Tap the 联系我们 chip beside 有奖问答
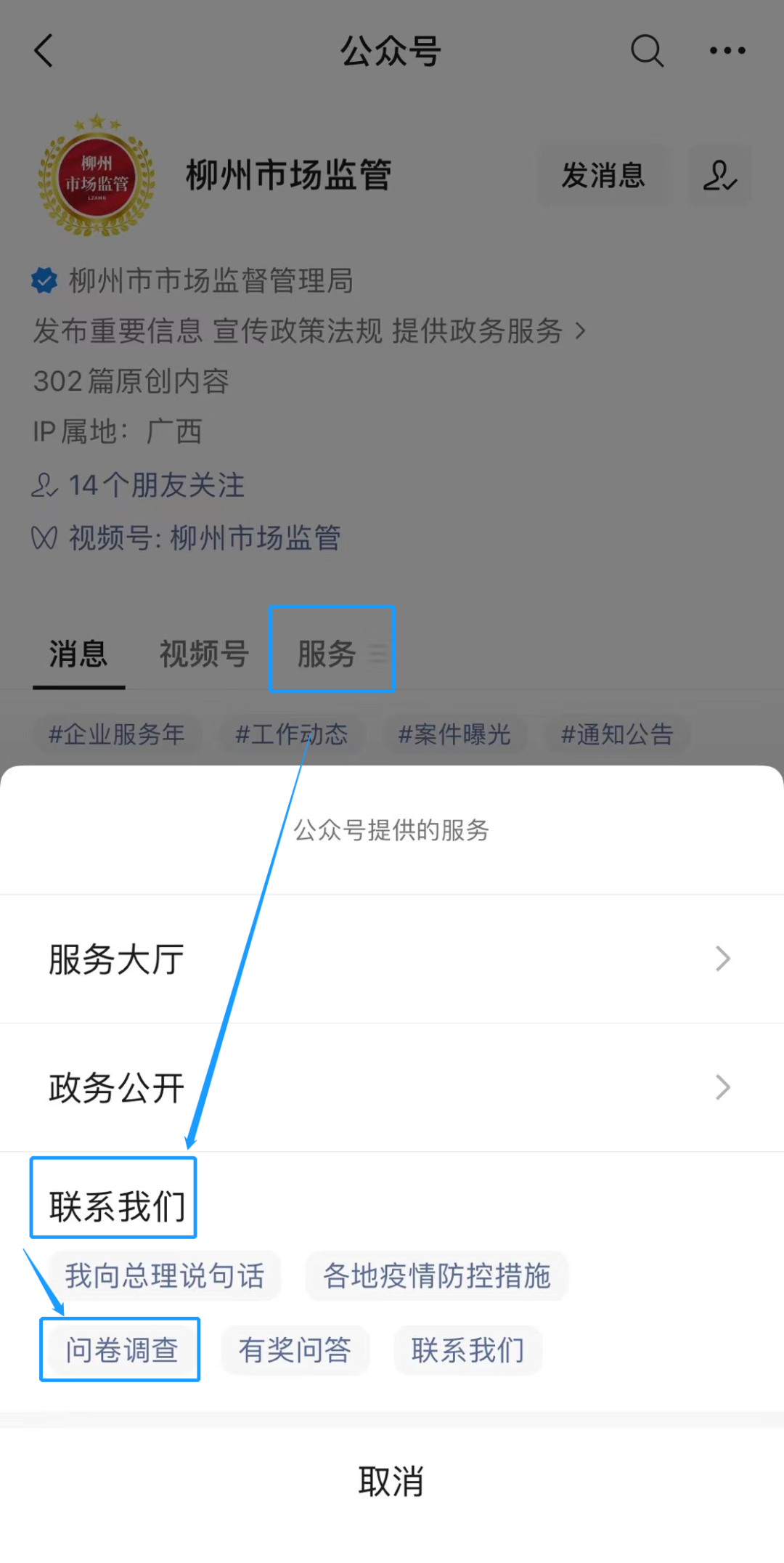 point(468,1350)
